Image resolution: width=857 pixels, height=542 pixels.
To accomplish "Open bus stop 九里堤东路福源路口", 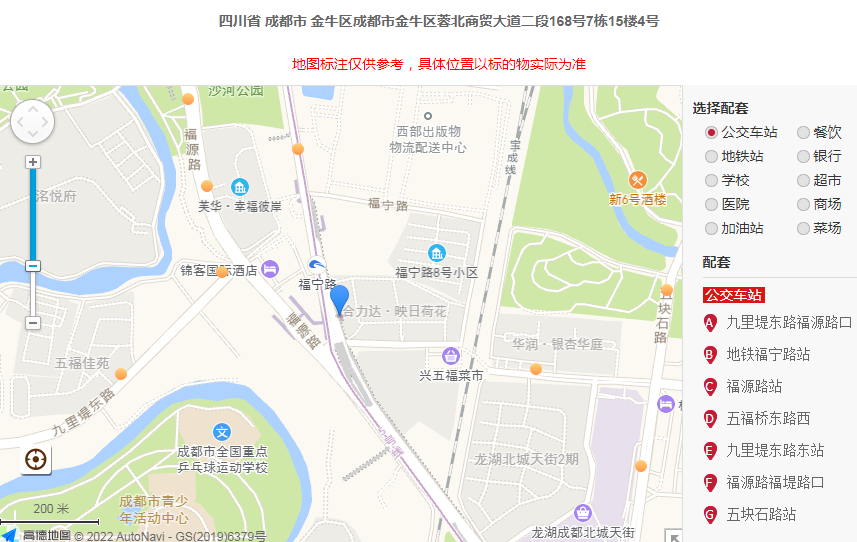I will pos(788,322).
